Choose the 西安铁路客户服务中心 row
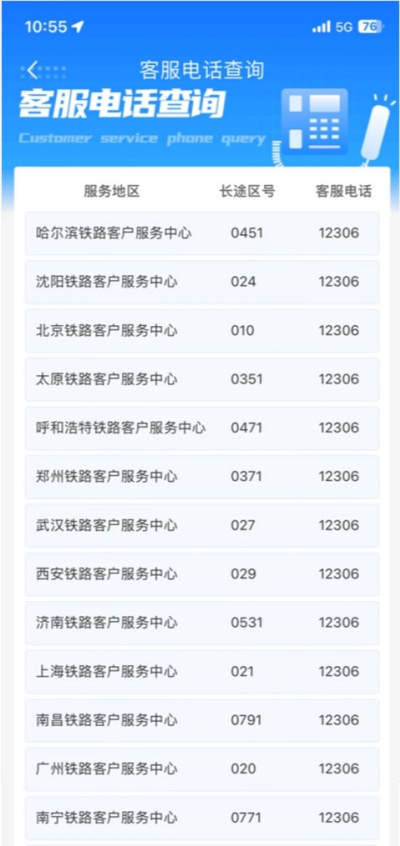 click(202, 574)
